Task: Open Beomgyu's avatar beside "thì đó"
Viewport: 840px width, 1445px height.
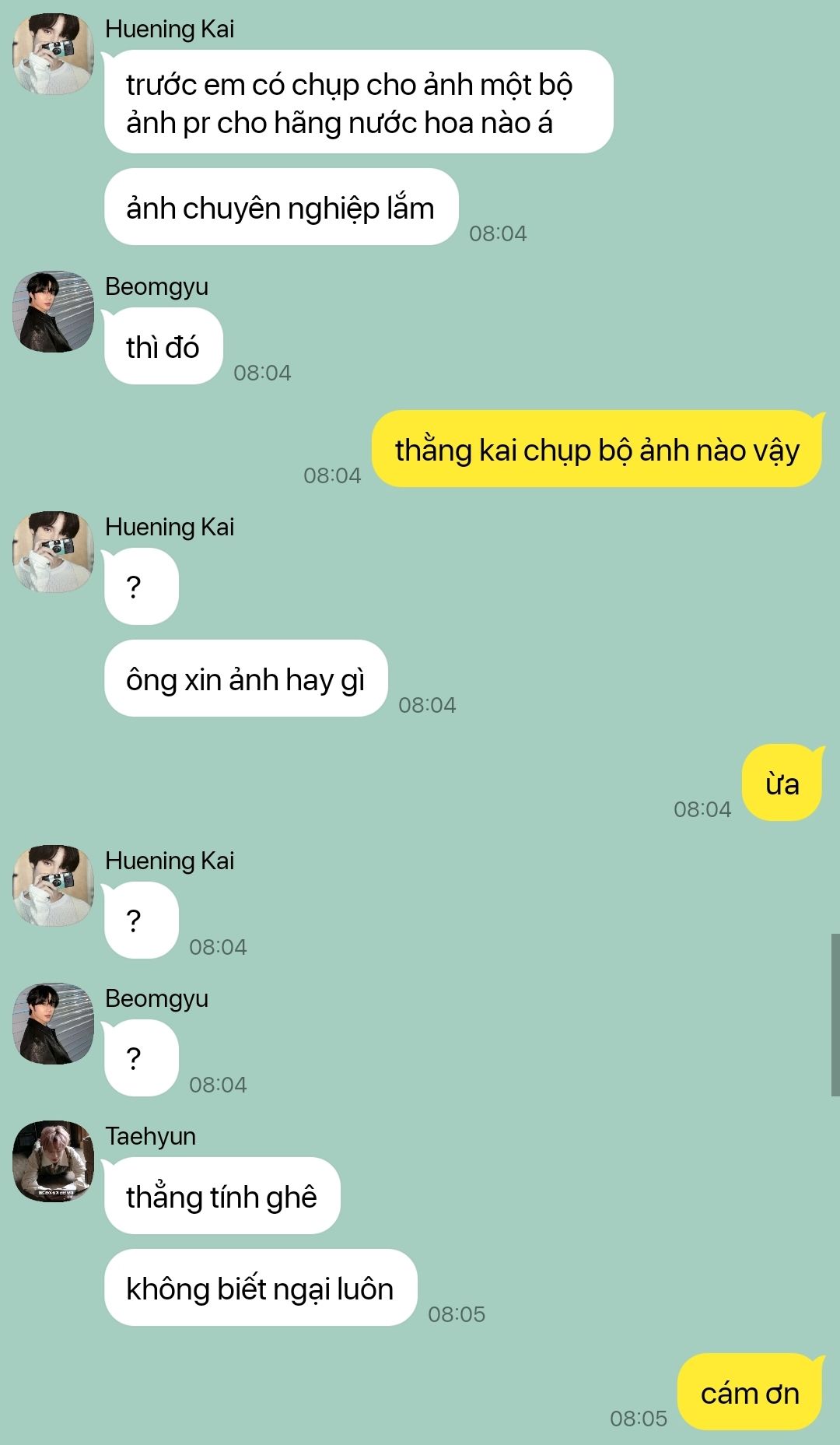Action: (x=53, y=311)
